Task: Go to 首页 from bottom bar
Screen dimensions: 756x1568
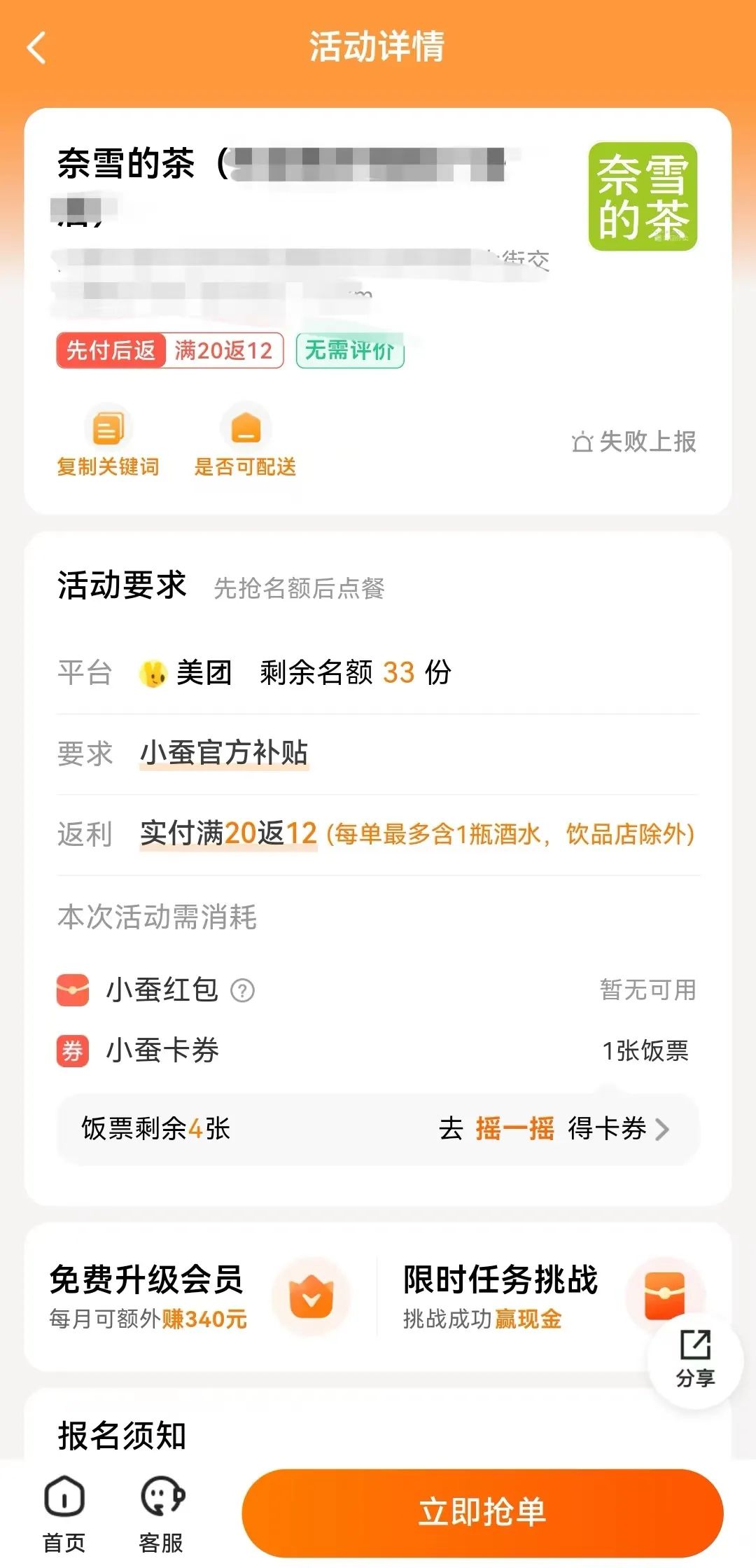Action: click(64, 1513)
